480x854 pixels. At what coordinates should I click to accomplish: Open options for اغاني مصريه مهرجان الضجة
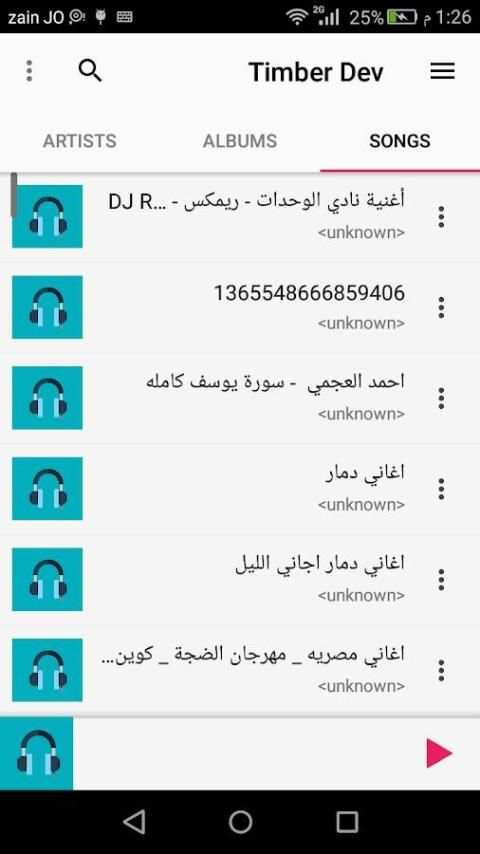tap(441, 670)
